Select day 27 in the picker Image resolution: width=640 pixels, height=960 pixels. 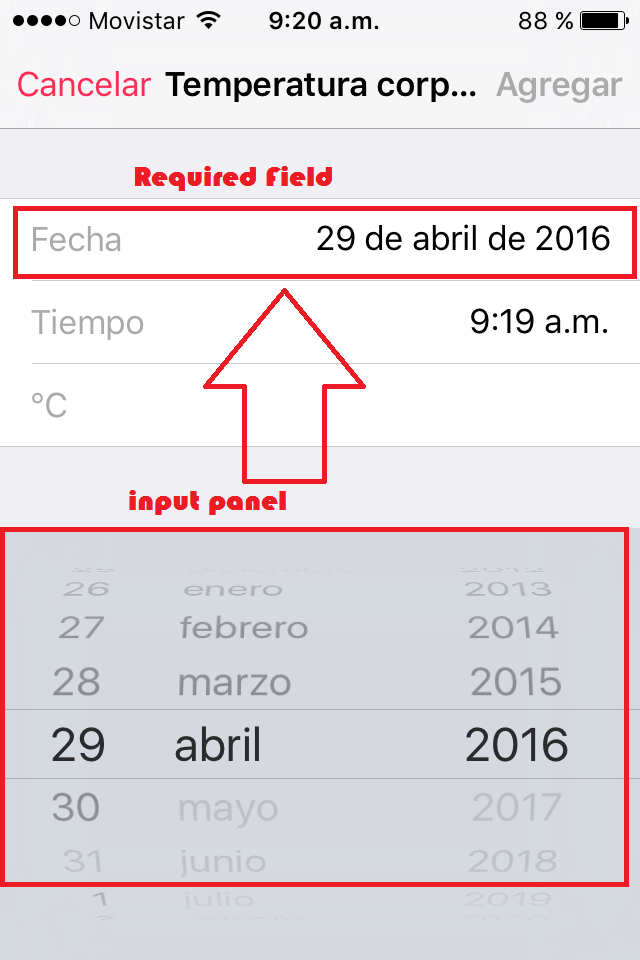(82, 628)
